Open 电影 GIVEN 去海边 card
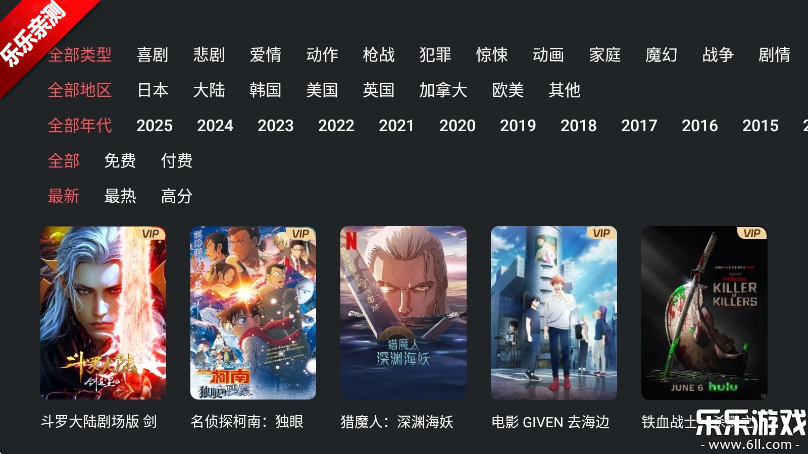The width and height of the screenshot is (808, 454). pyautogui.click(x=554, y=313)
